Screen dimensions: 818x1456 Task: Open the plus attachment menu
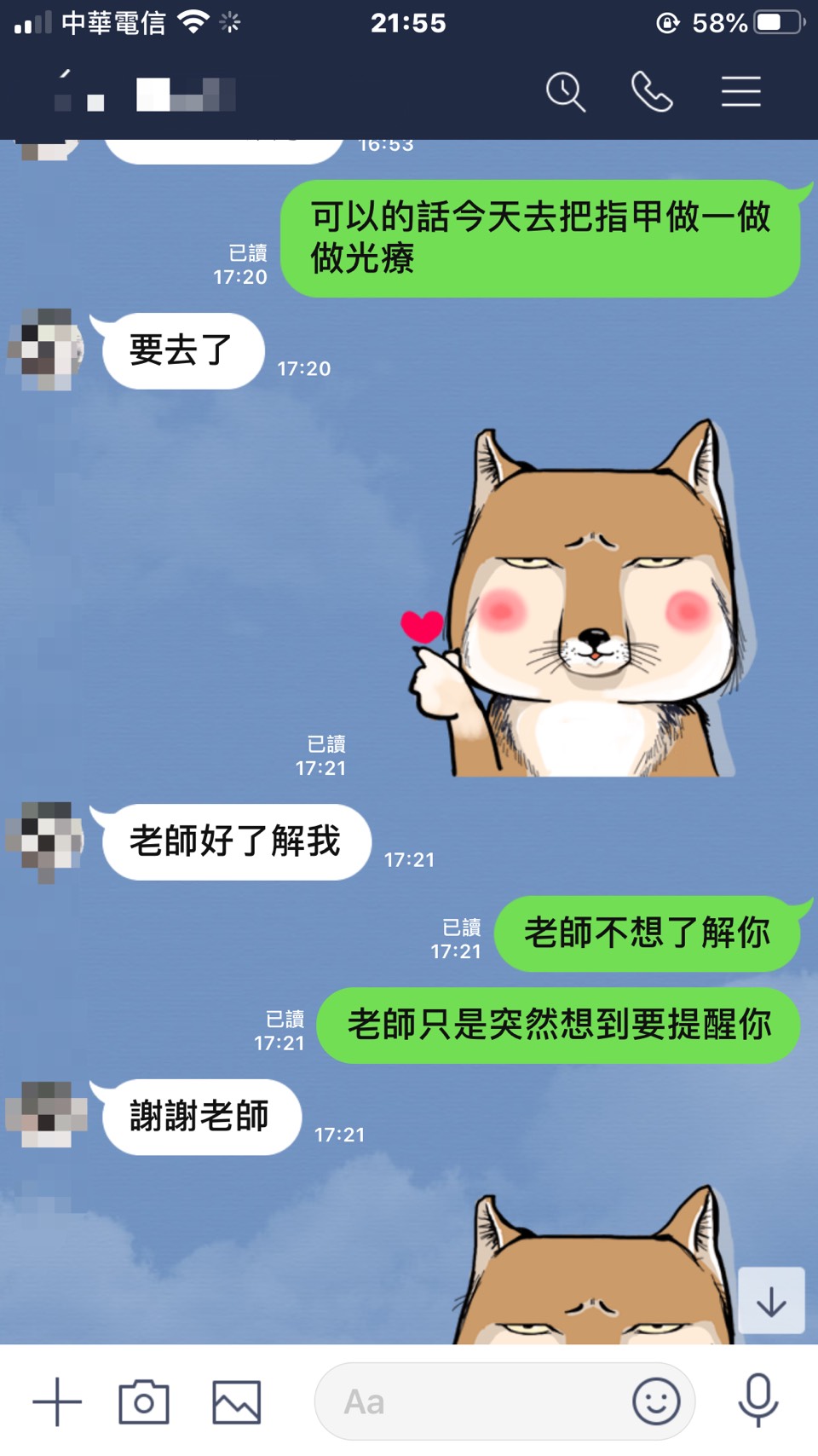(57, 1401)
